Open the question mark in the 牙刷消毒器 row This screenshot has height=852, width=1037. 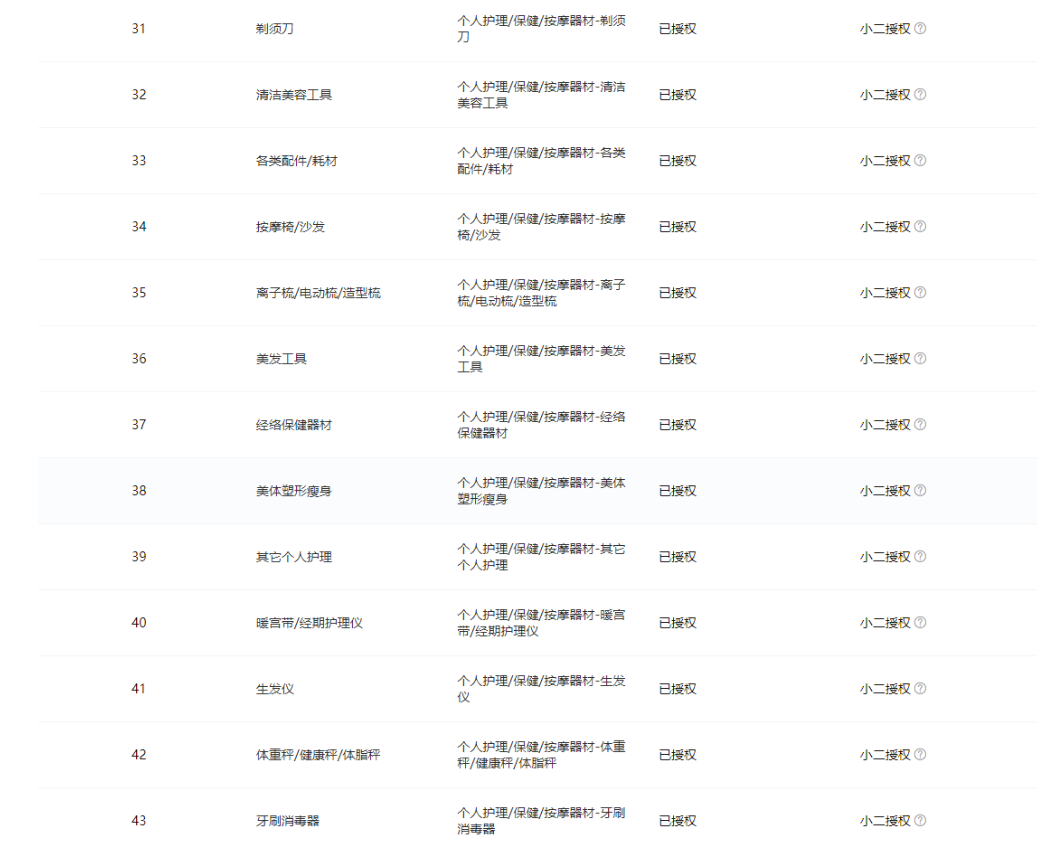[x=920, y=821]
